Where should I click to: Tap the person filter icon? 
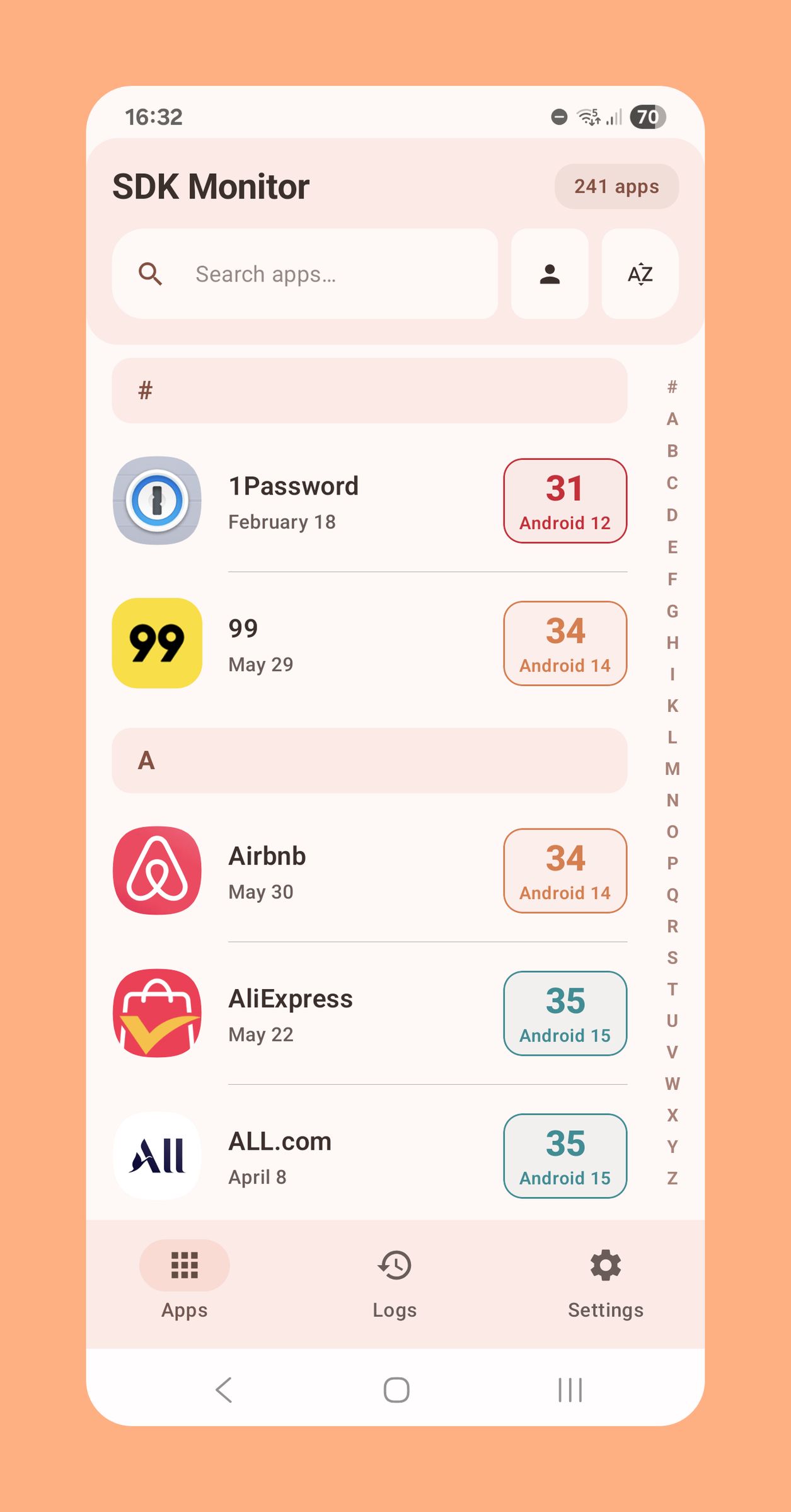click(548, 273)
